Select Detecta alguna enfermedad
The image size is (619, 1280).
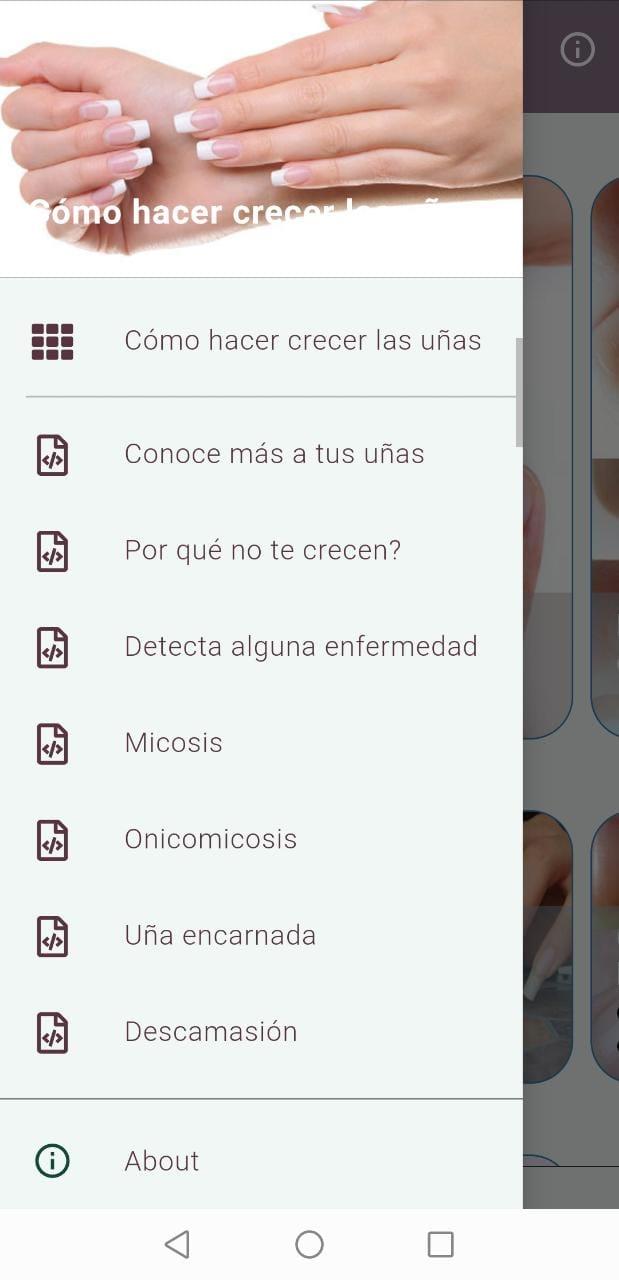click(x=300, y=647)
